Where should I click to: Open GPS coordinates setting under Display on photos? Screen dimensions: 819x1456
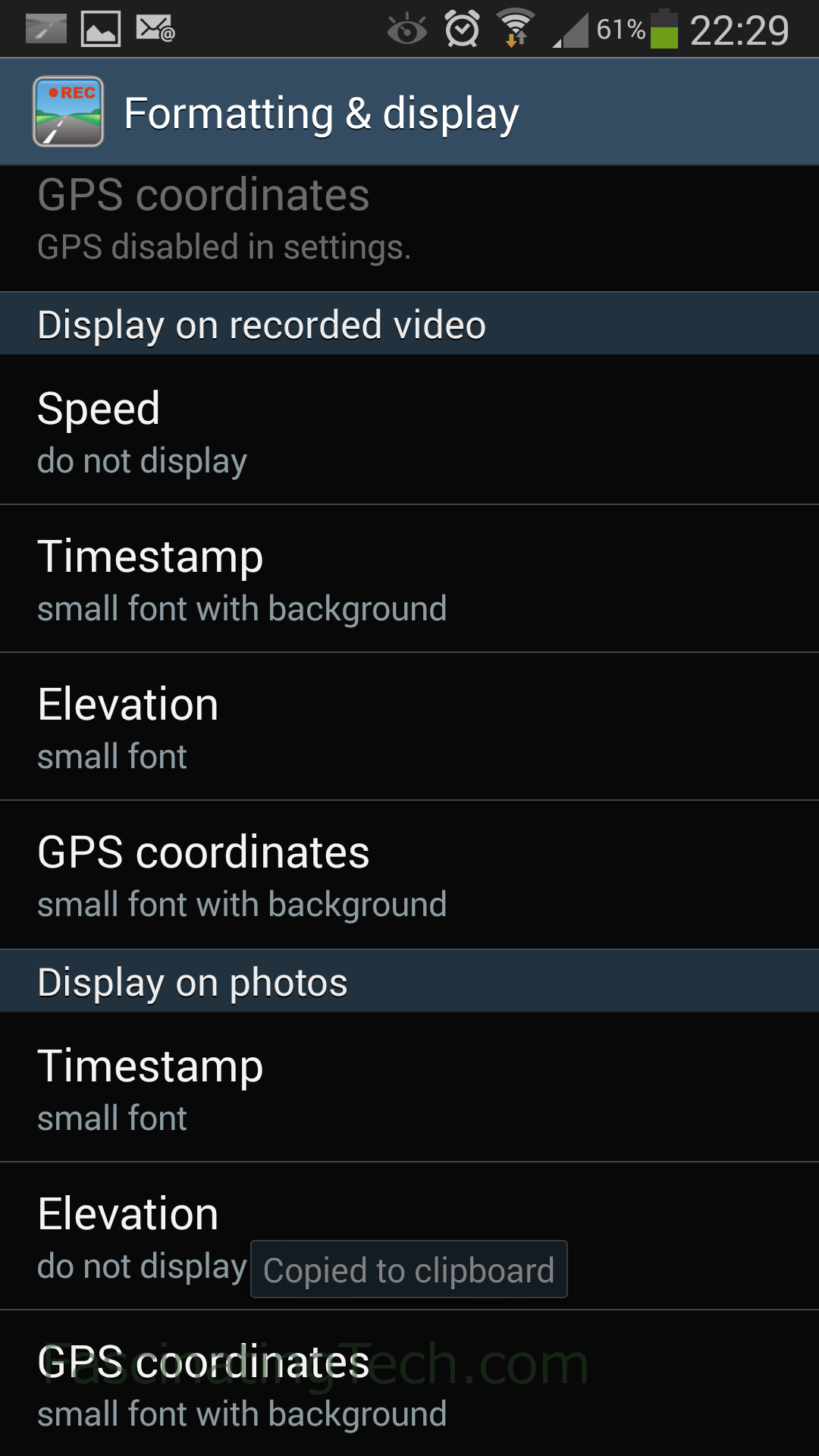point(409,1383)
